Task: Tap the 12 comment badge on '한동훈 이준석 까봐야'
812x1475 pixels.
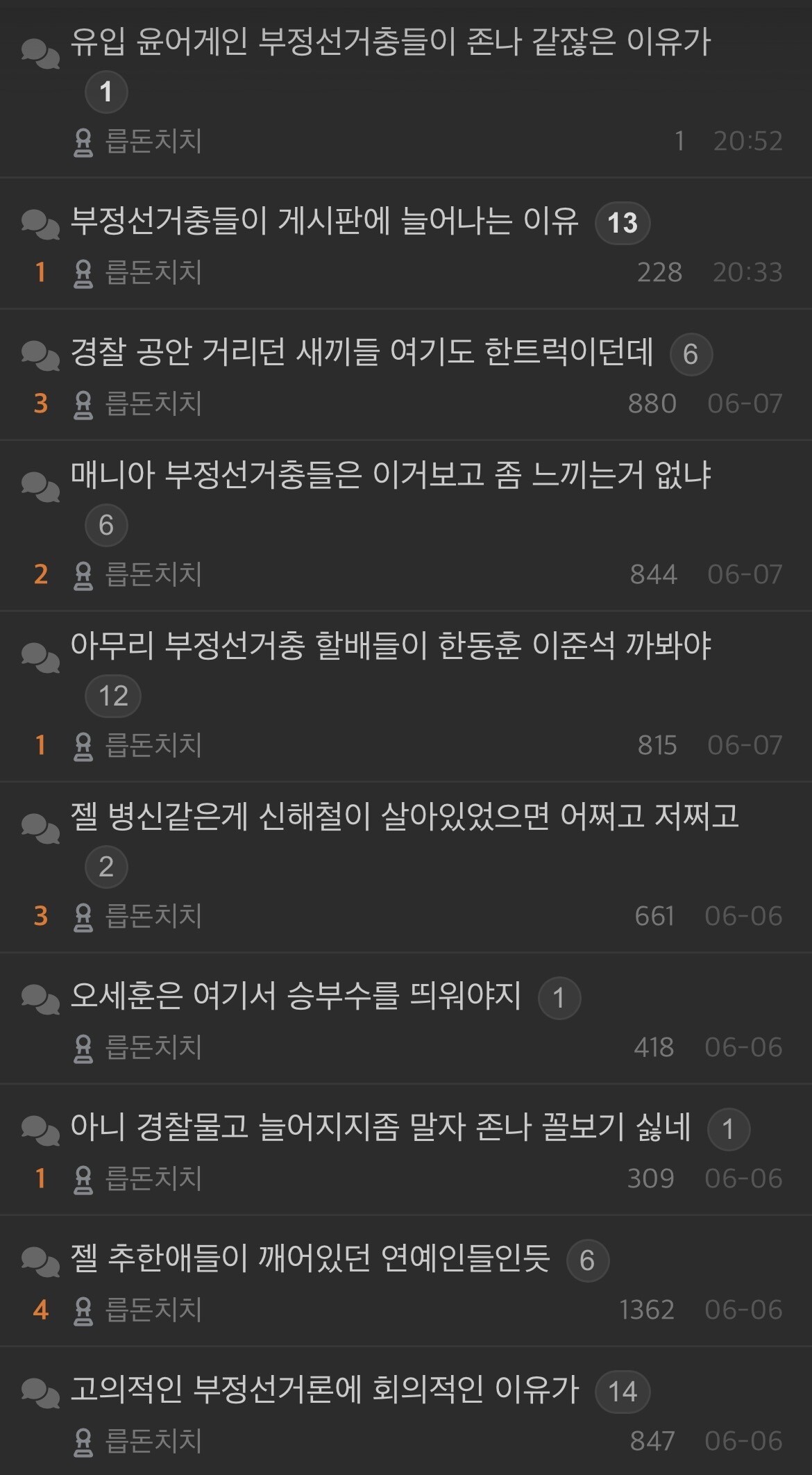Action: pos(113,696)
